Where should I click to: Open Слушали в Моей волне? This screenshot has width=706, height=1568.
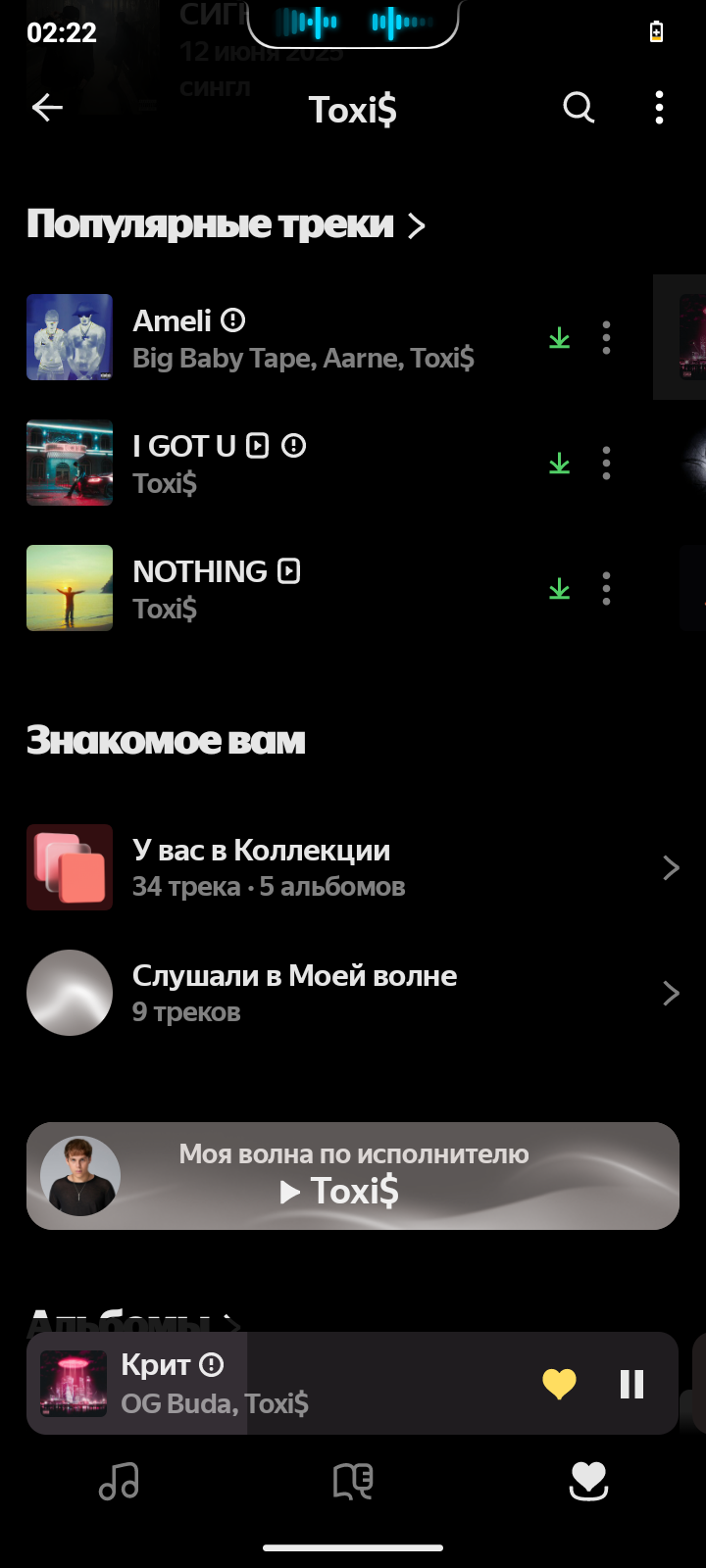[353, 993]
